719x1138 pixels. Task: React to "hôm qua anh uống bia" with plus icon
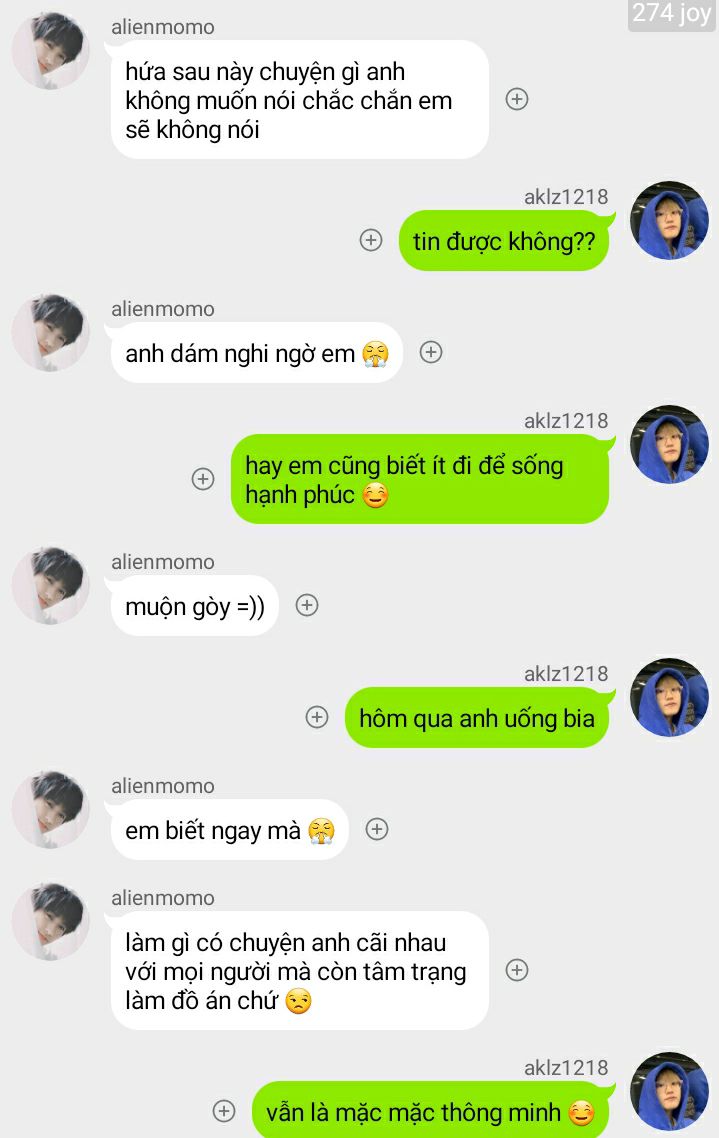[317, 717]
